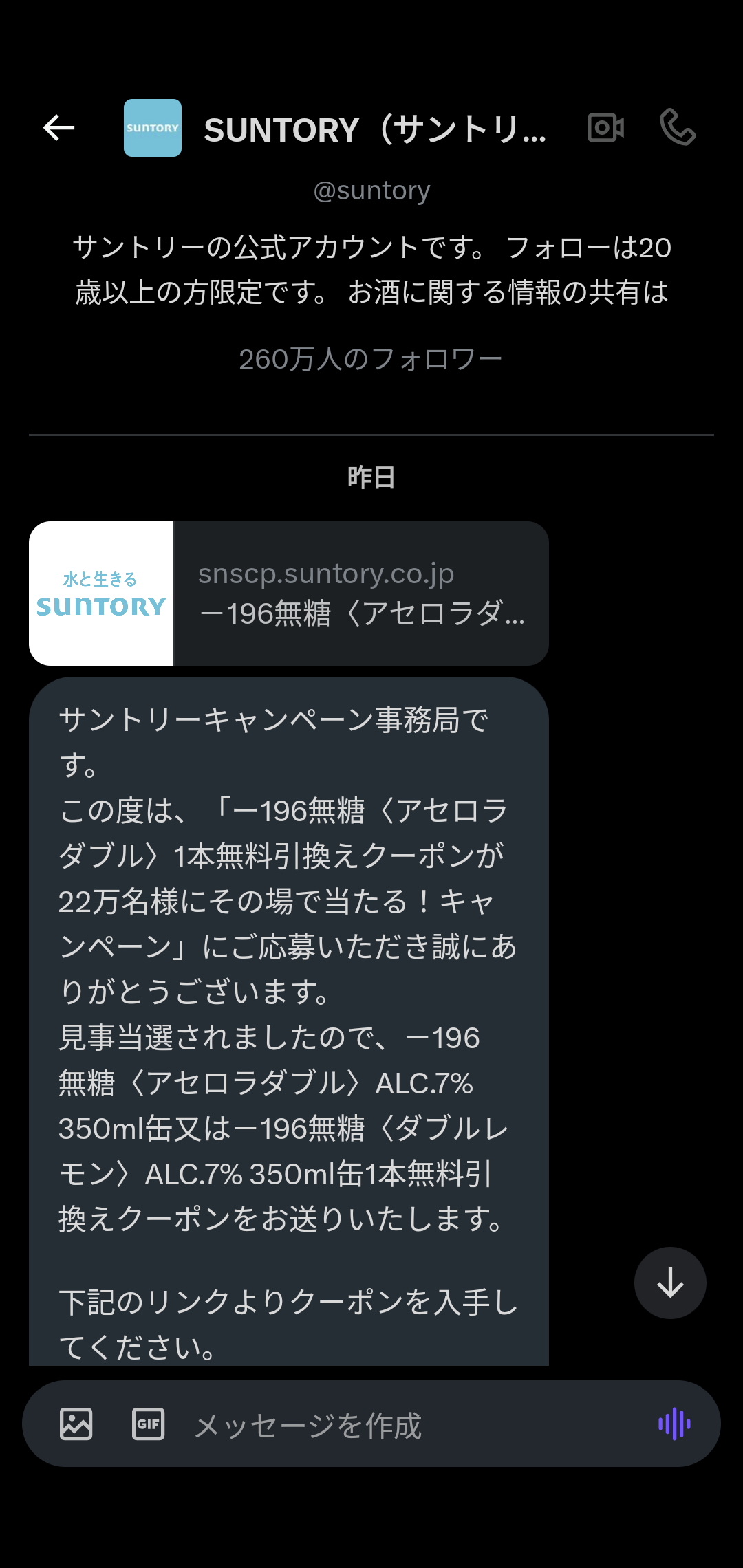Record a voice message
The width and height of the screenshot is (743, 1568).
point(674,1424)
